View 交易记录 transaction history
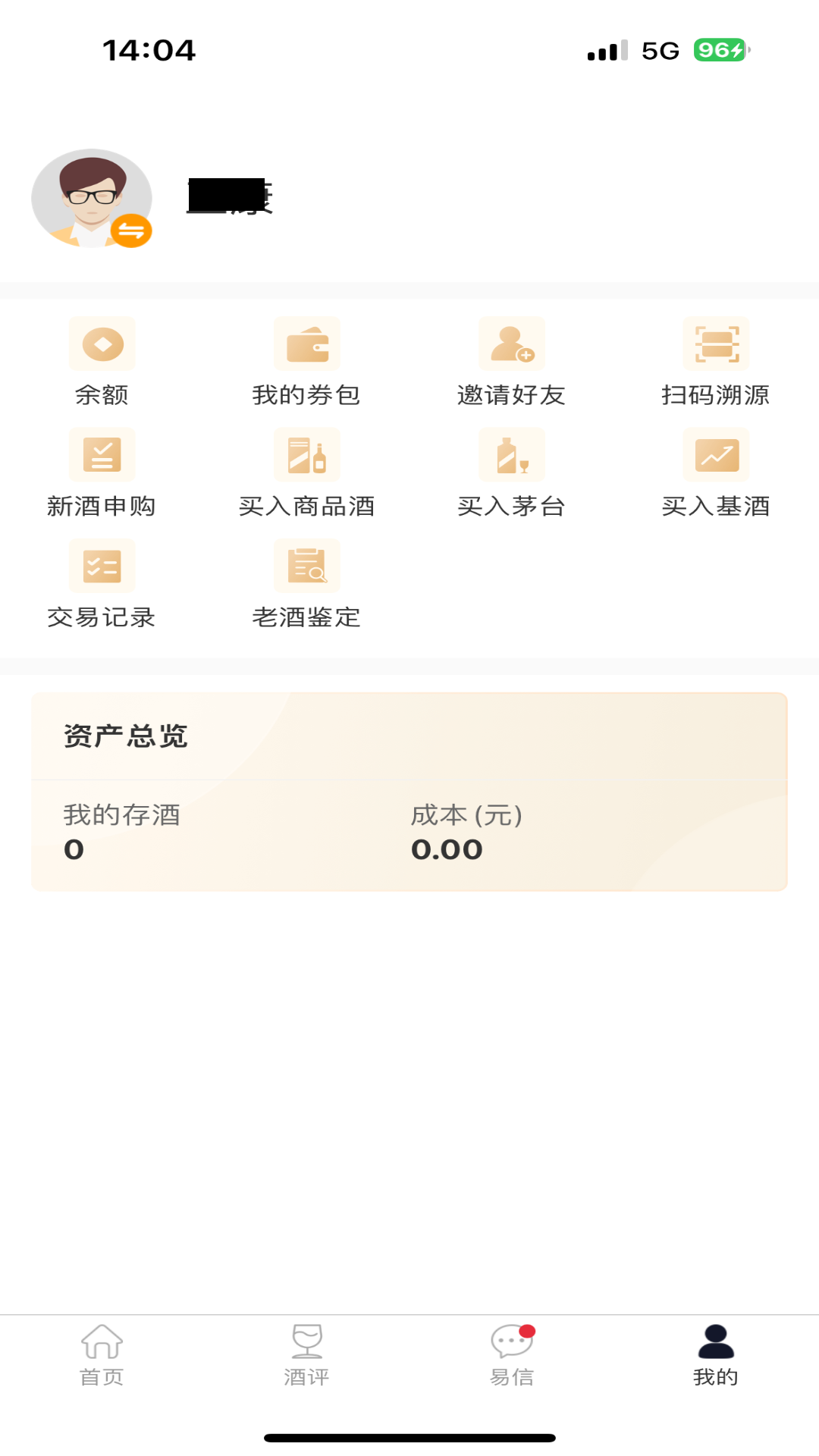 pos(102,584)
